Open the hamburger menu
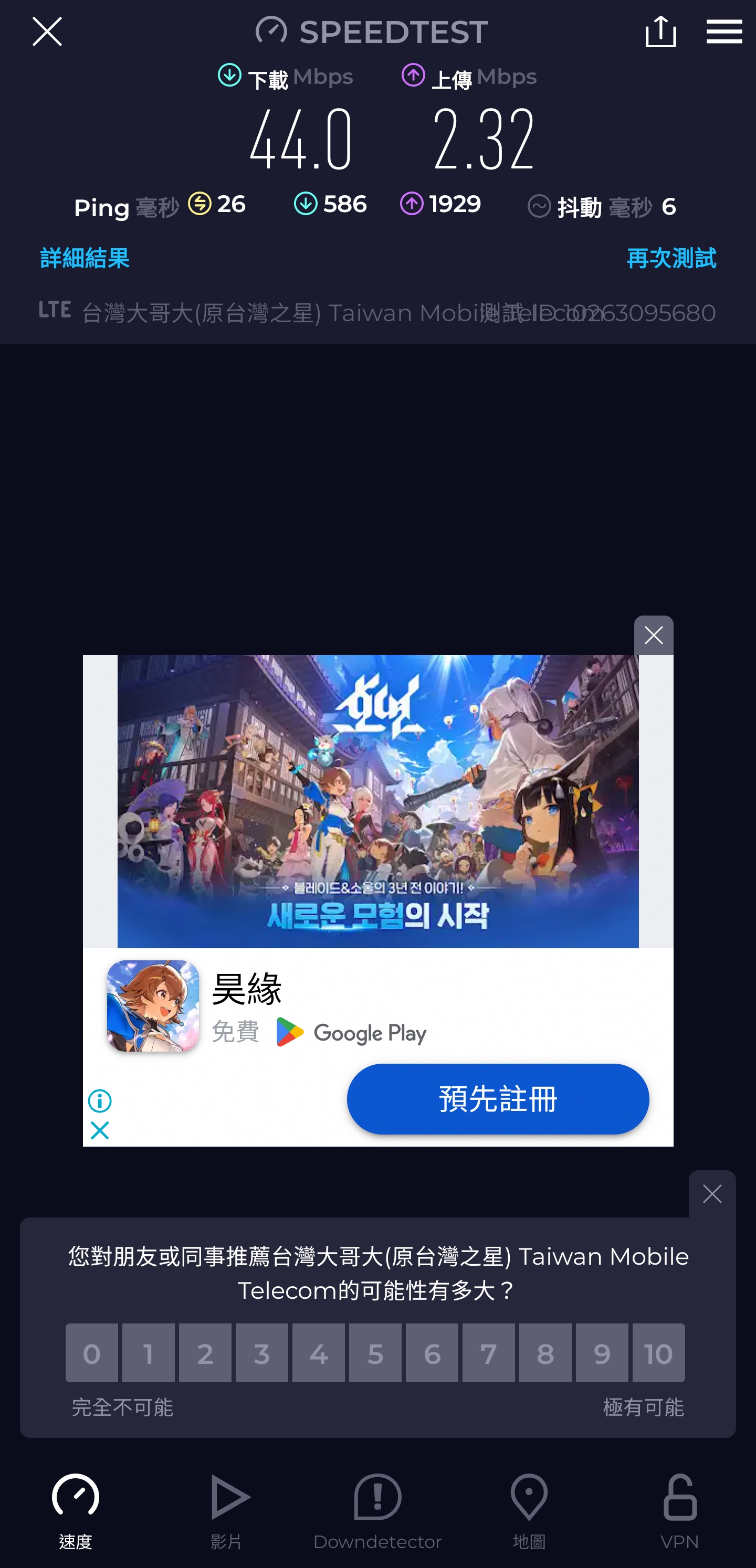 [x=724, y=31]
